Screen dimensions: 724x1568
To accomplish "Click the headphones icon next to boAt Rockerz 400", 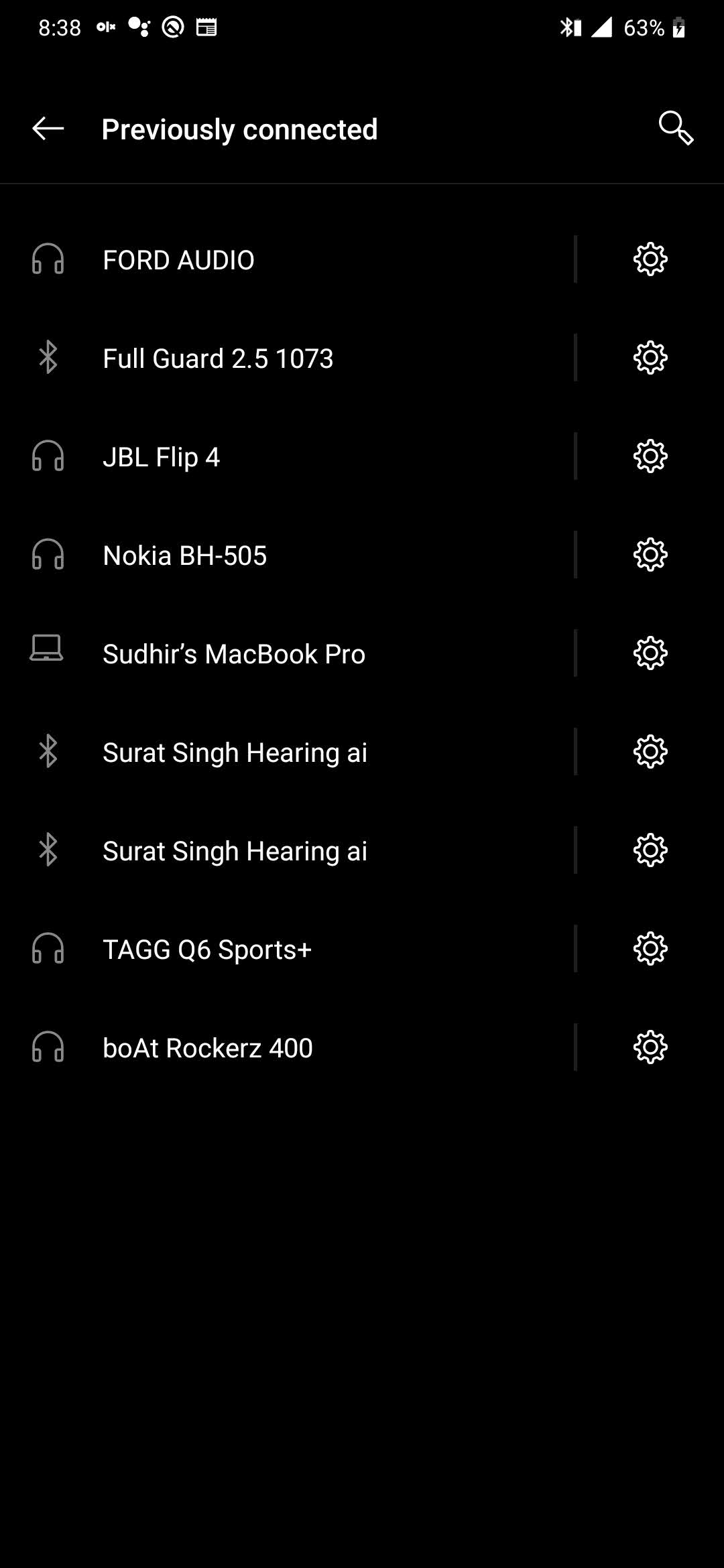I will (x=47, y=1046).
